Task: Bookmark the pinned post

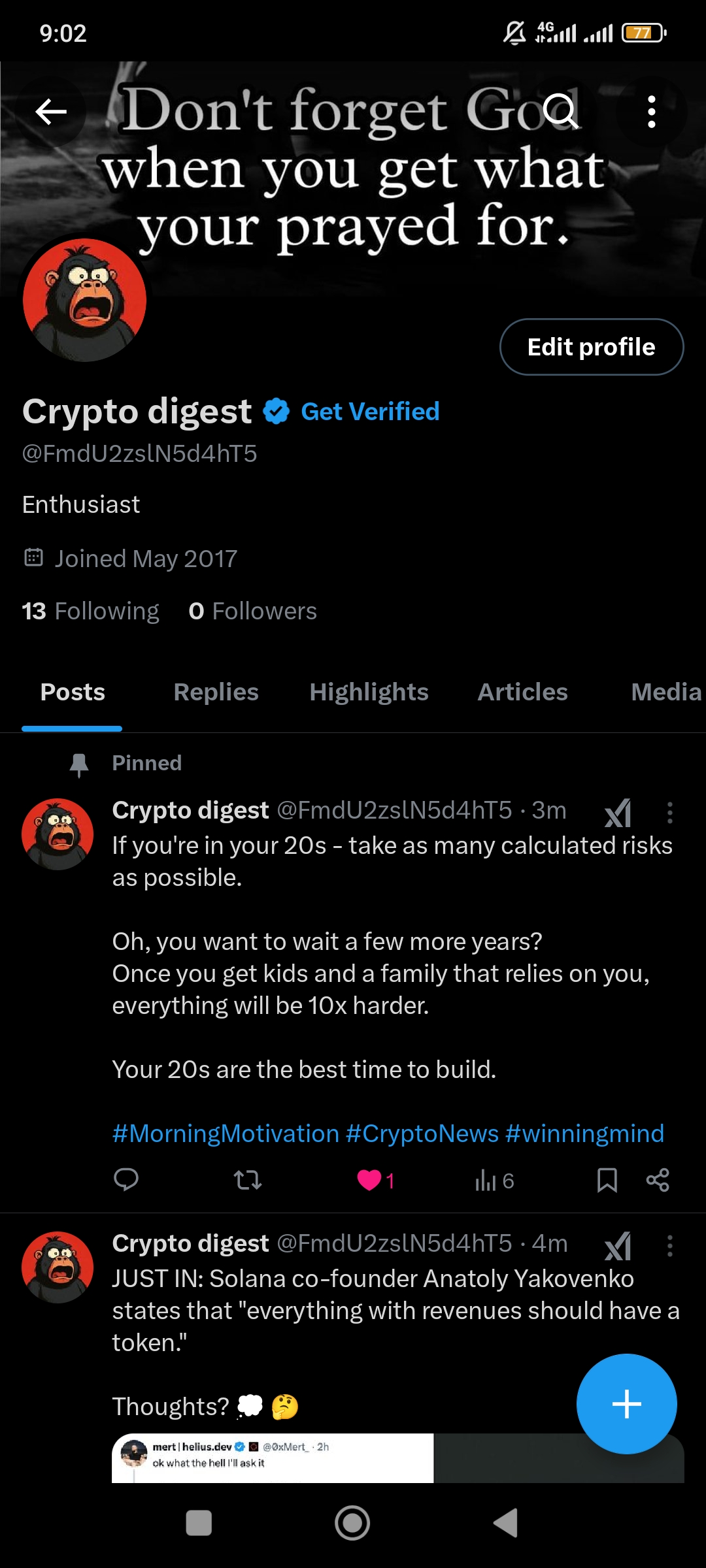Action: click(x=609, y=1179)
